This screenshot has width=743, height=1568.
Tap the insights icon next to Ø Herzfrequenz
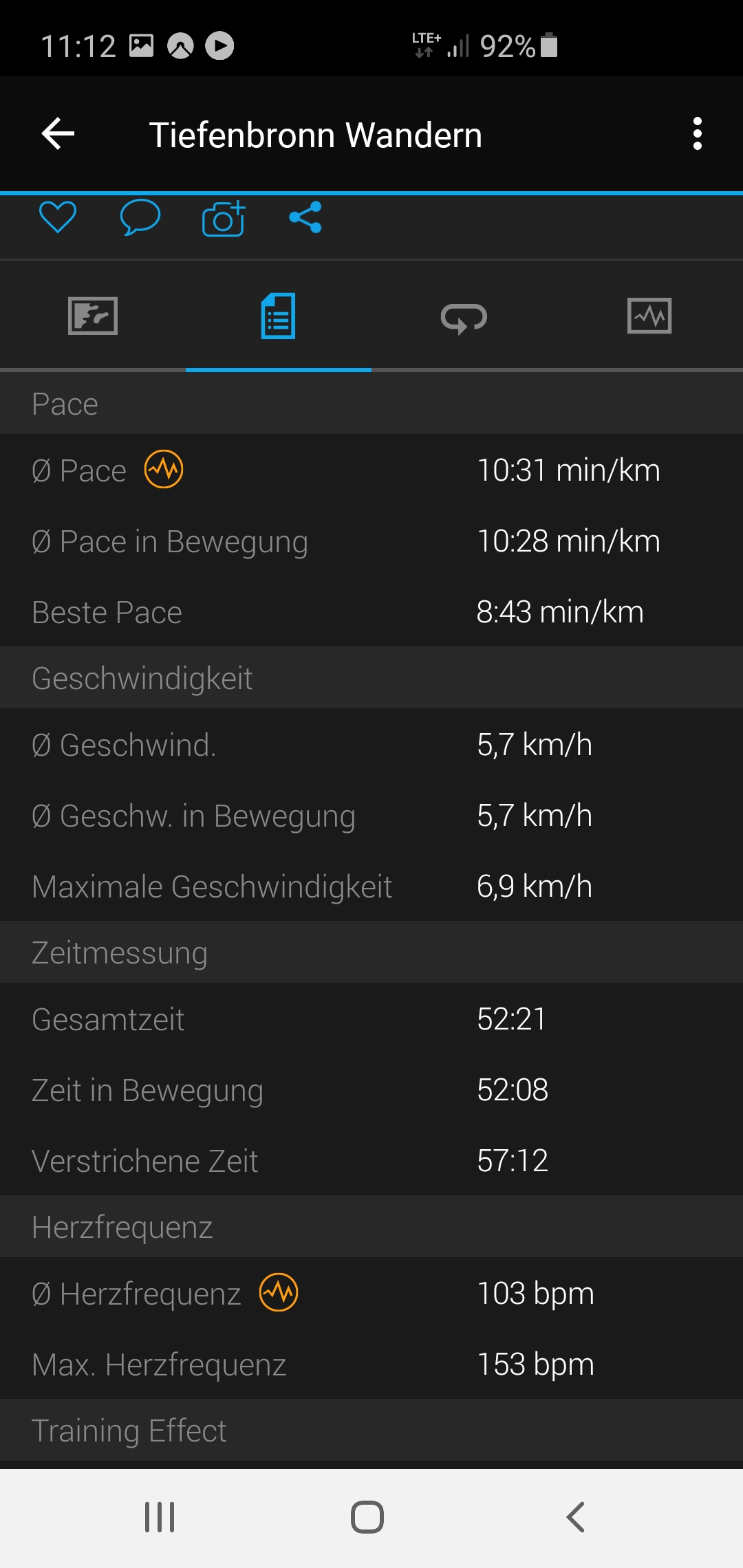pos(279,1292)
